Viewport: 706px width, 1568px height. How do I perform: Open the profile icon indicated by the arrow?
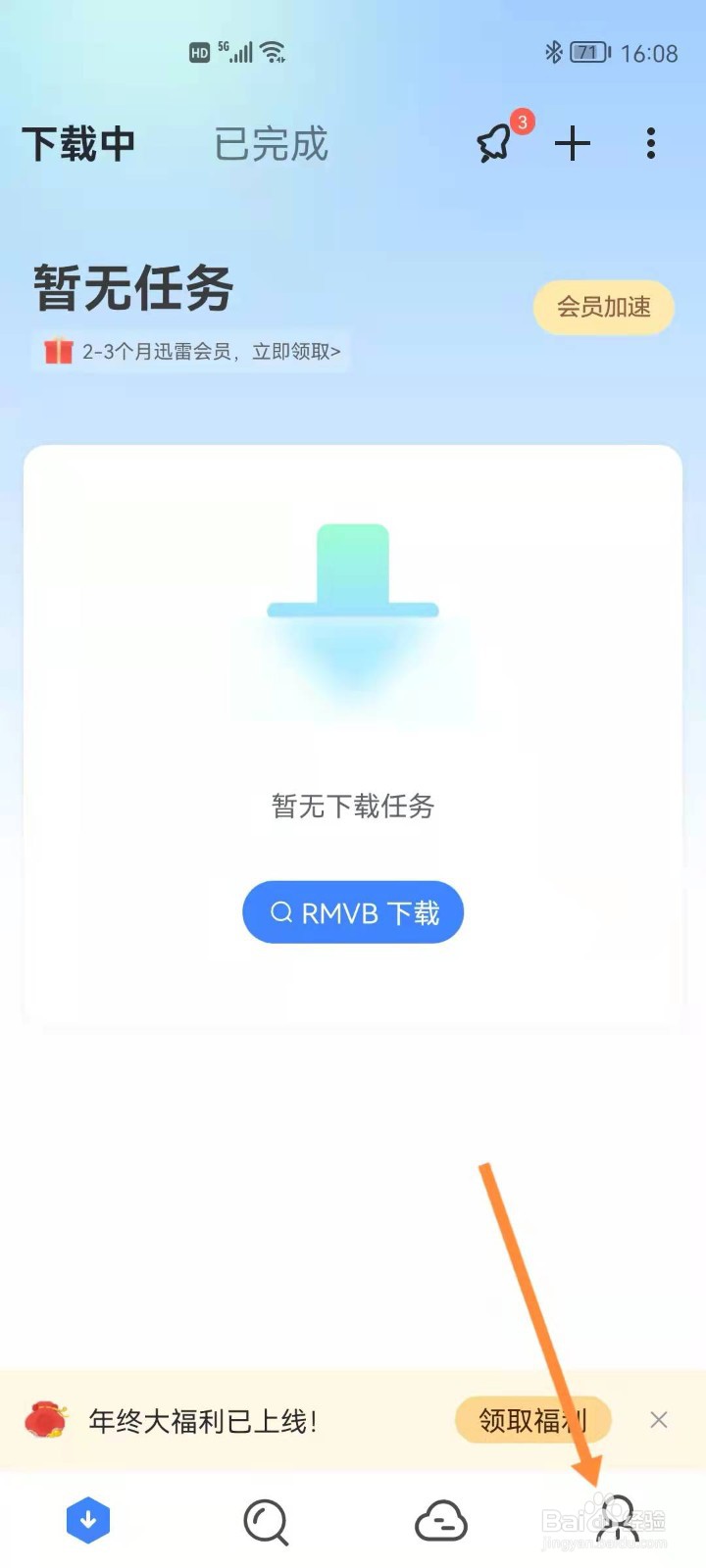pos(617,1520)
